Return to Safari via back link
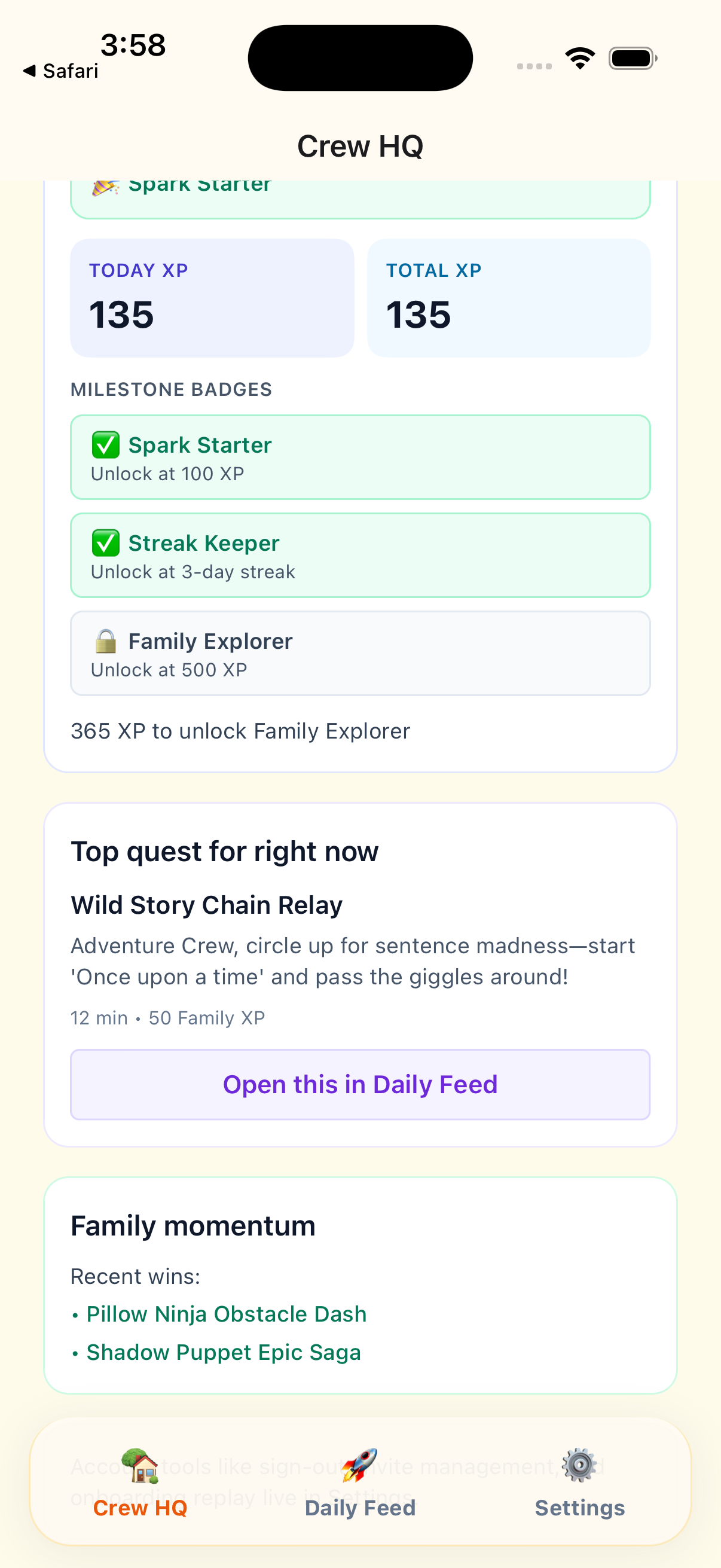 (x=61, y=71)
